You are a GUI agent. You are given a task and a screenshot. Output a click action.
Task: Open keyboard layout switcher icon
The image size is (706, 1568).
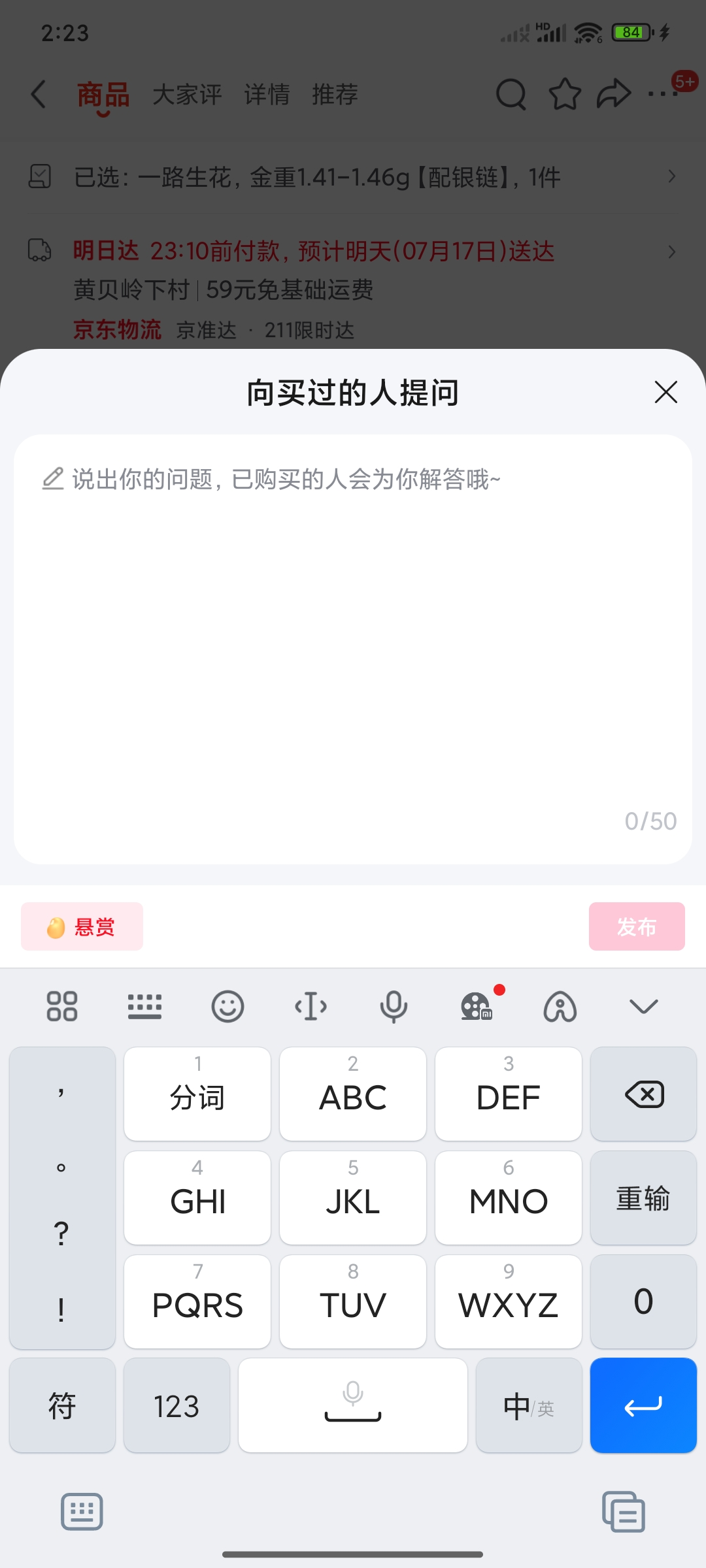pos(144,1006)
